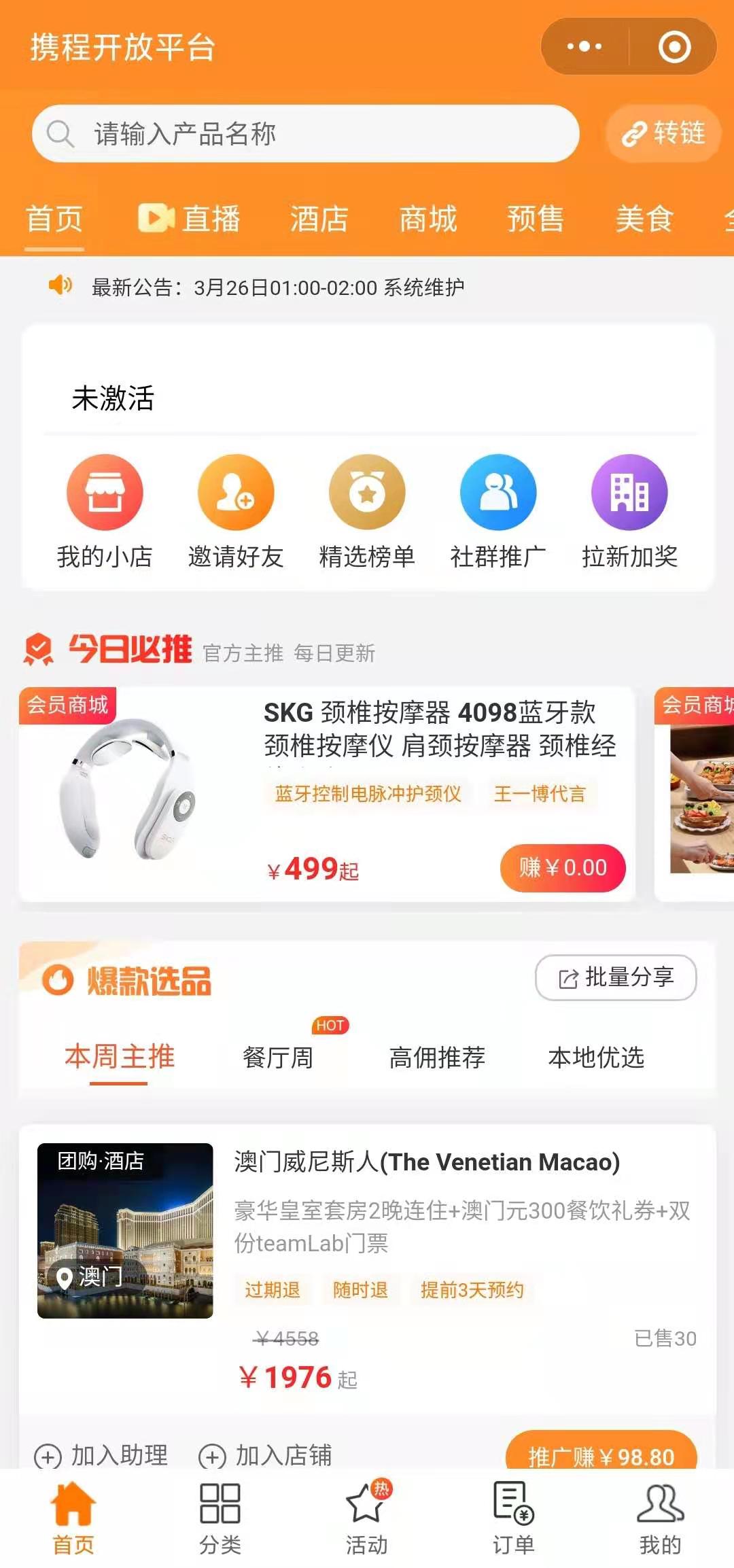Select the 商城 top tab
Screen dimensions: 734x1568
[427, 219]
